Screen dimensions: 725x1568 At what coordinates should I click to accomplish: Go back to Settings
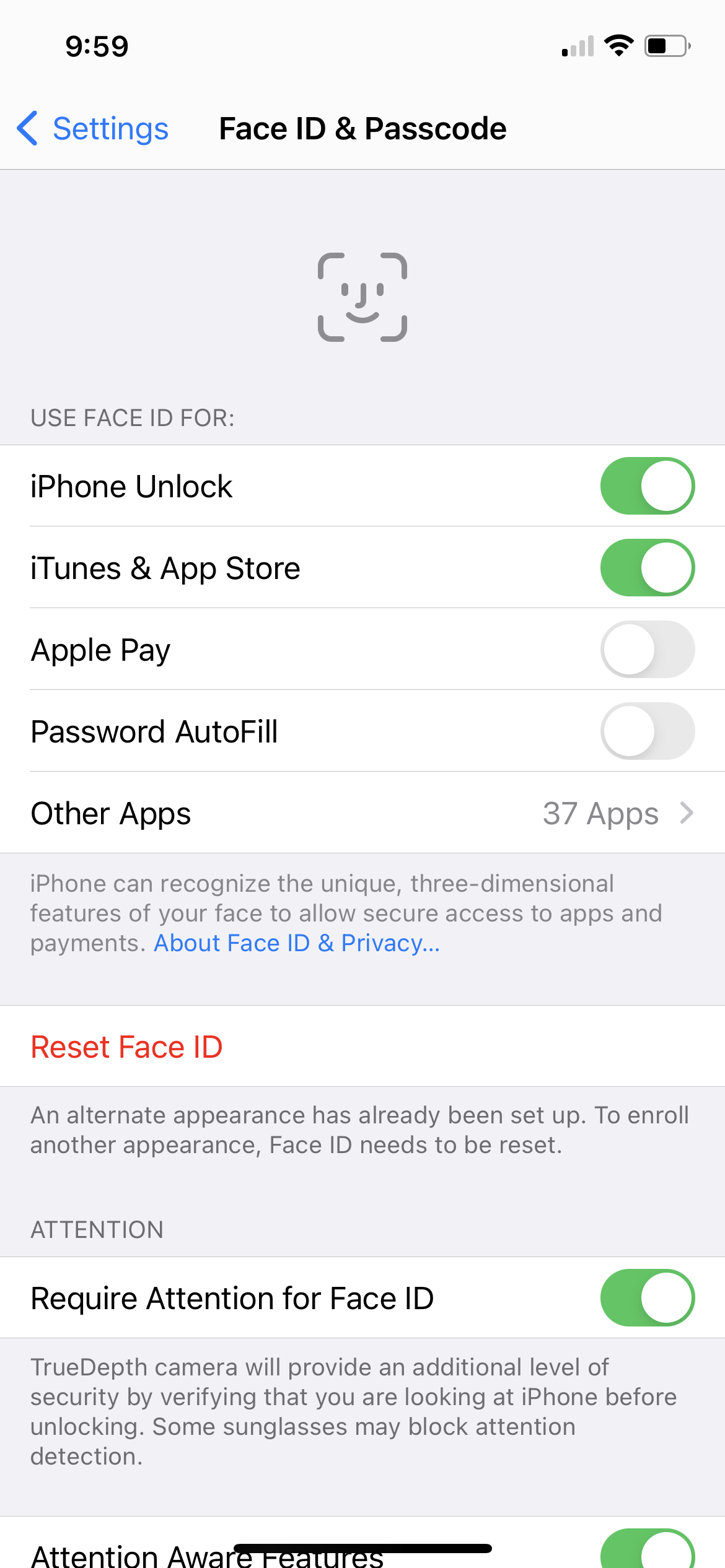click(x=92, y=129)
